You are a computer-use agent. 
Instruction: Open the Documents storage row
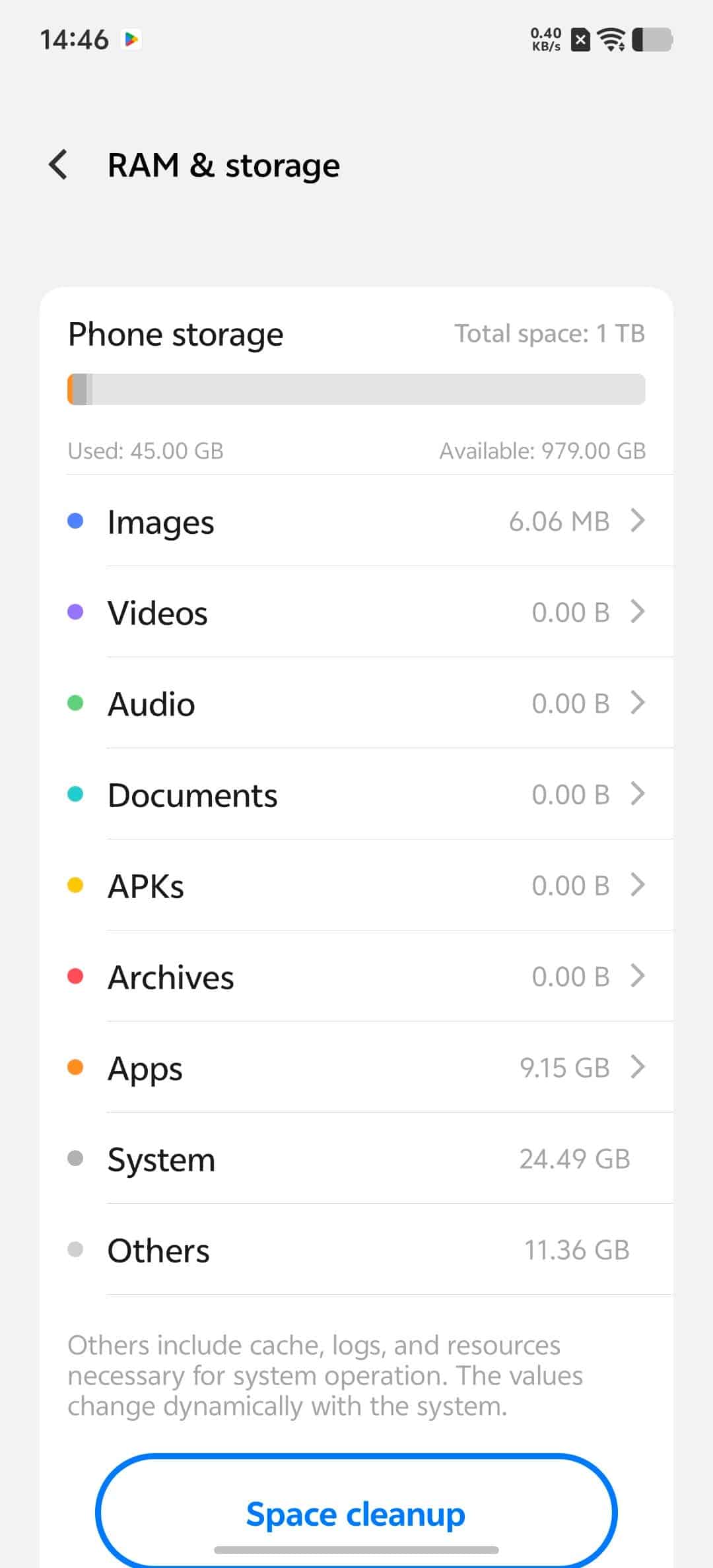356,794
